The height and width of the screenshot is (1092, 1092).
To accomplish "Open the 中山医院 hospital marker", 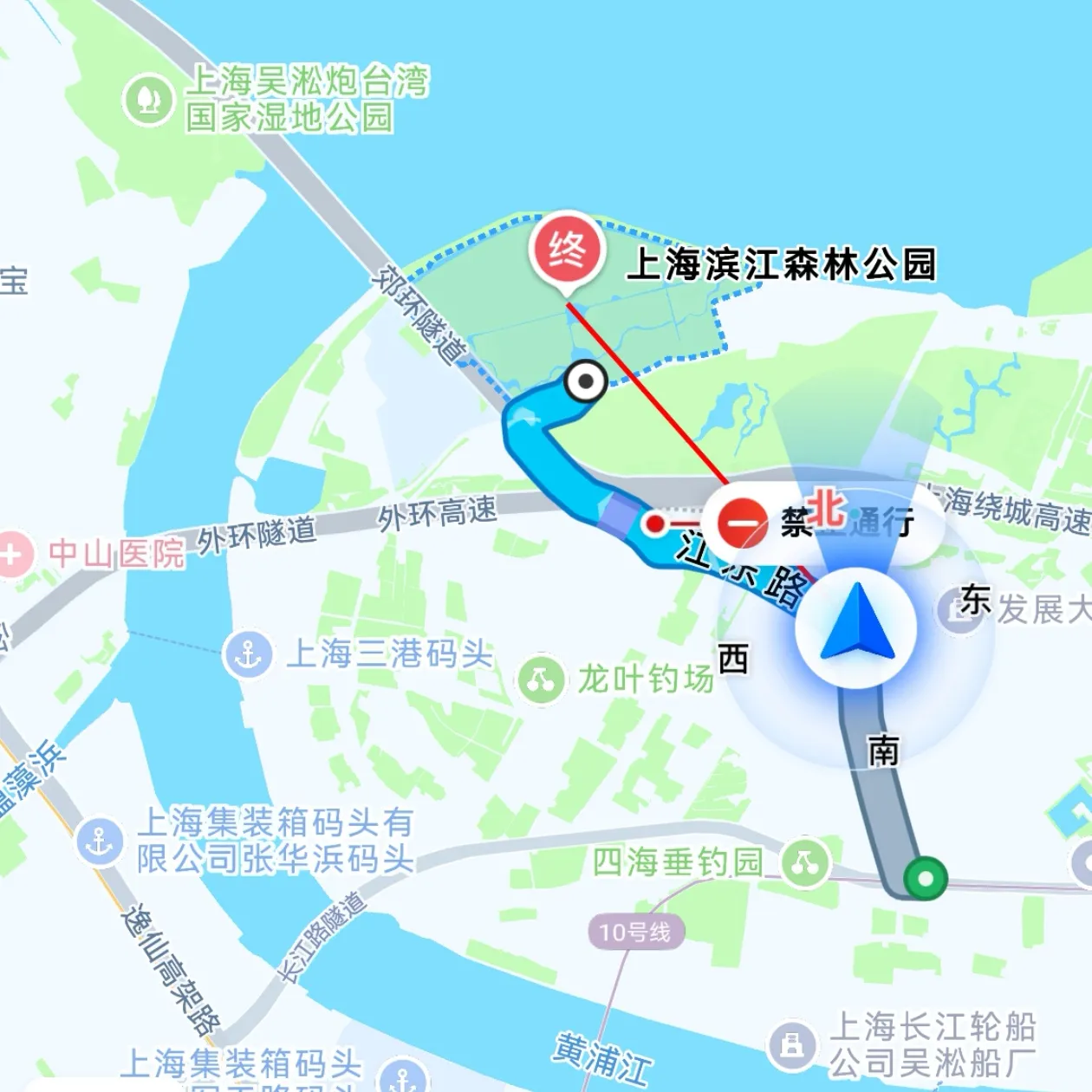I will 13,554.
